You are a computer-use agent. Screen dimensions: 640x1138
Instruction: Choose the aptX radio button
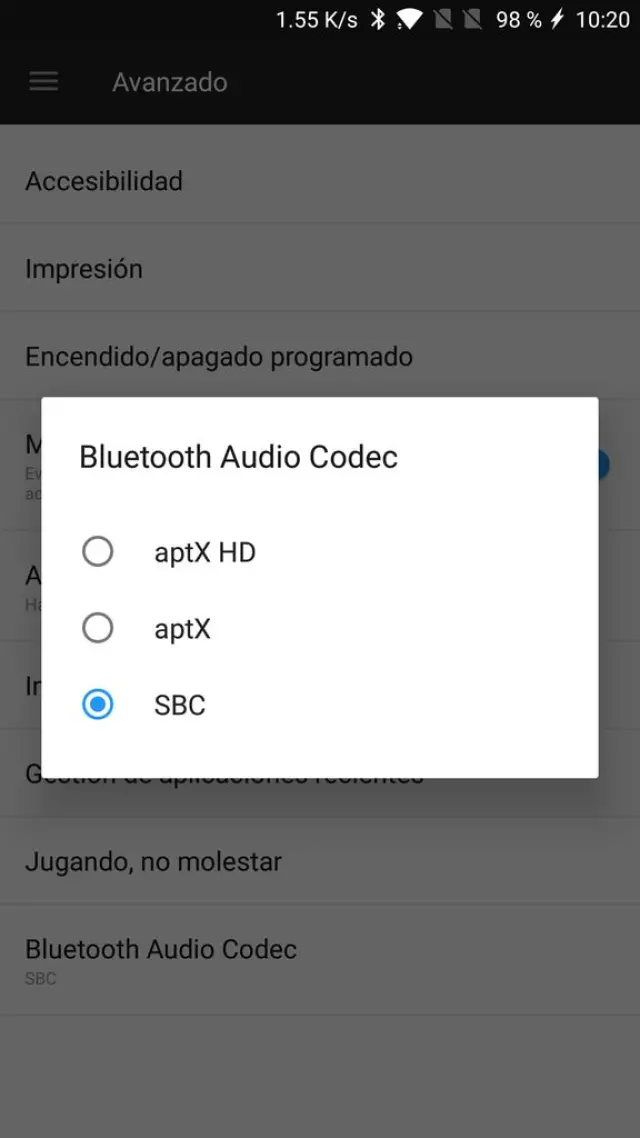tap(97, 629)
